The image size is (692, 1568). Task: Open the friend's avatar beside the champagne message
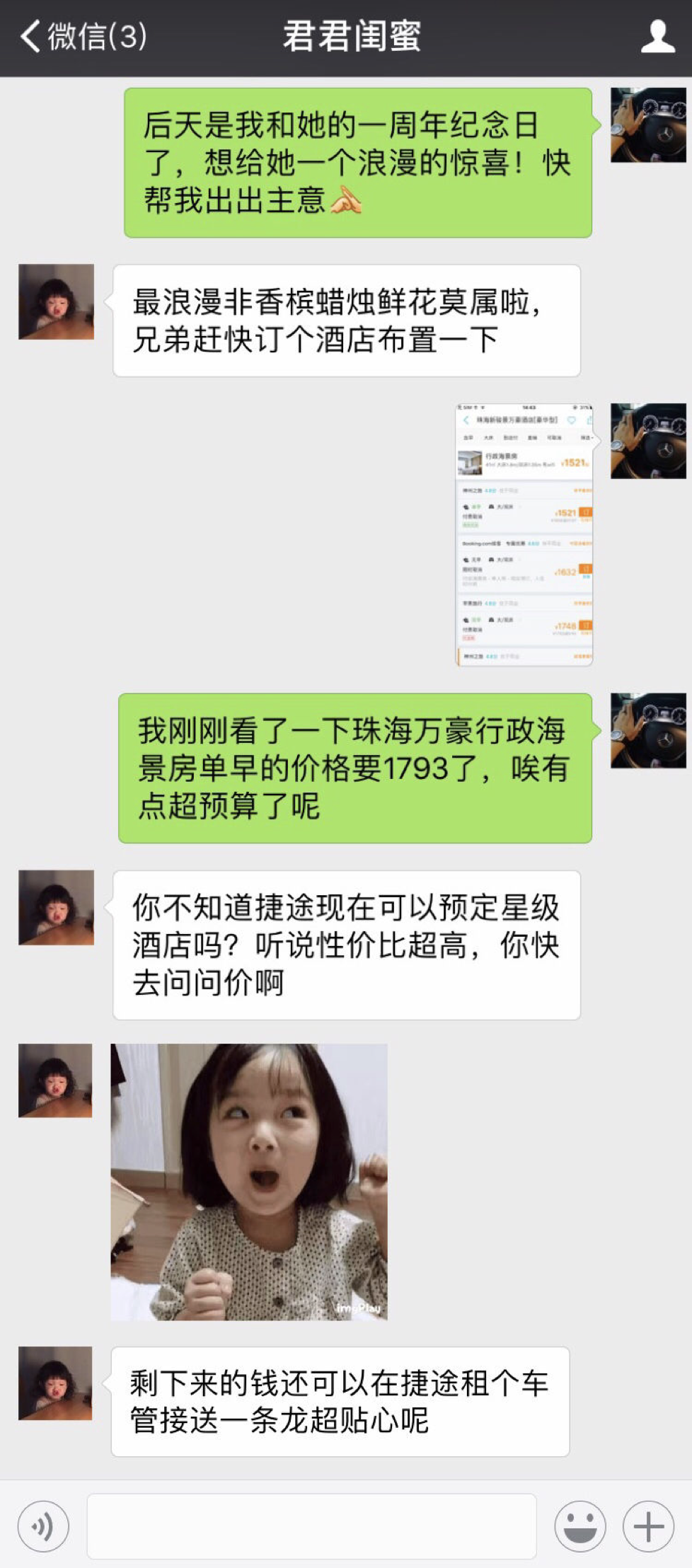click(x=56, y=302)
